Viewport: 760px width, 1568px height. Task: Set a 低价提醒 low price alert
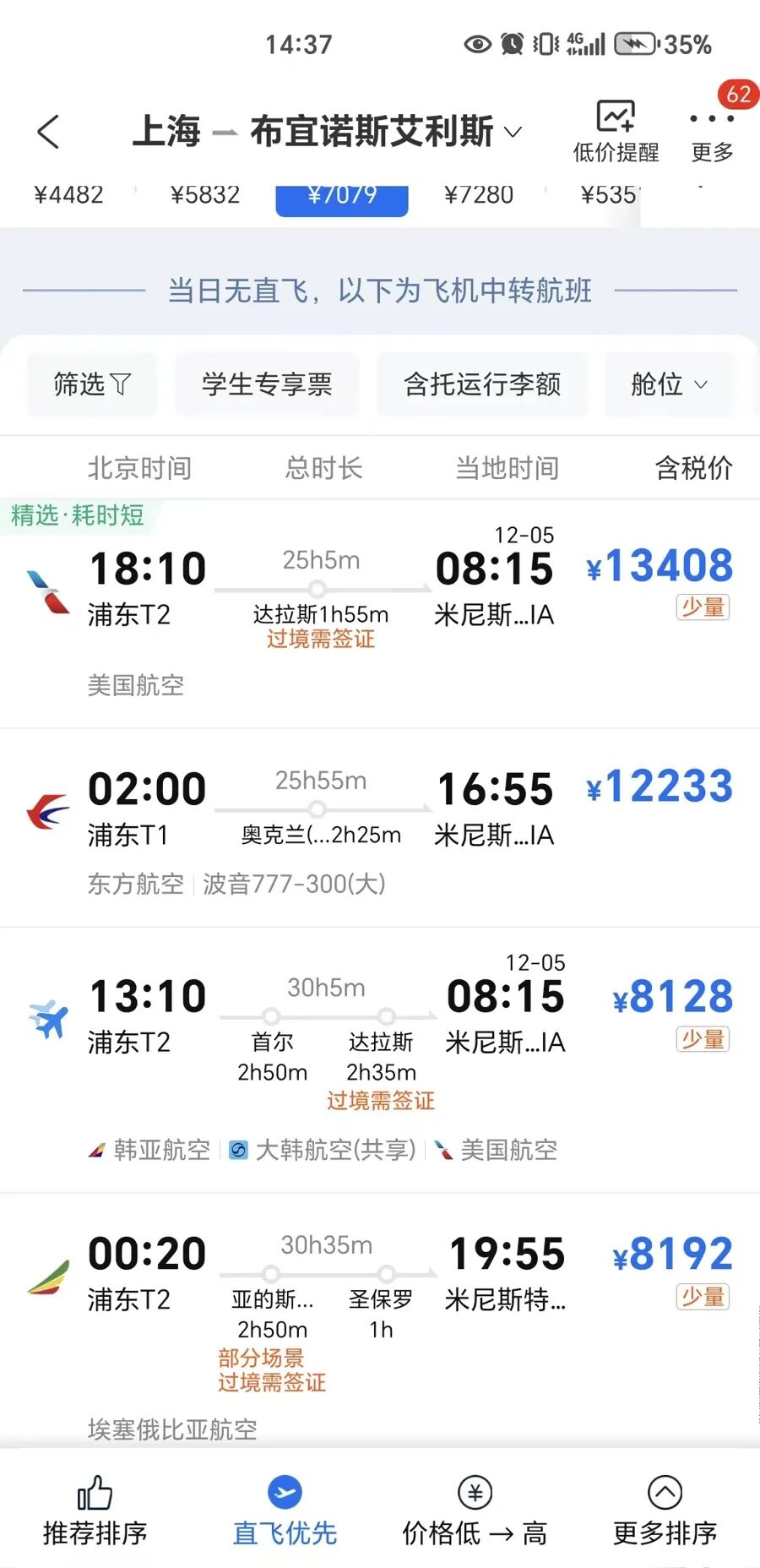click(616, 131)
